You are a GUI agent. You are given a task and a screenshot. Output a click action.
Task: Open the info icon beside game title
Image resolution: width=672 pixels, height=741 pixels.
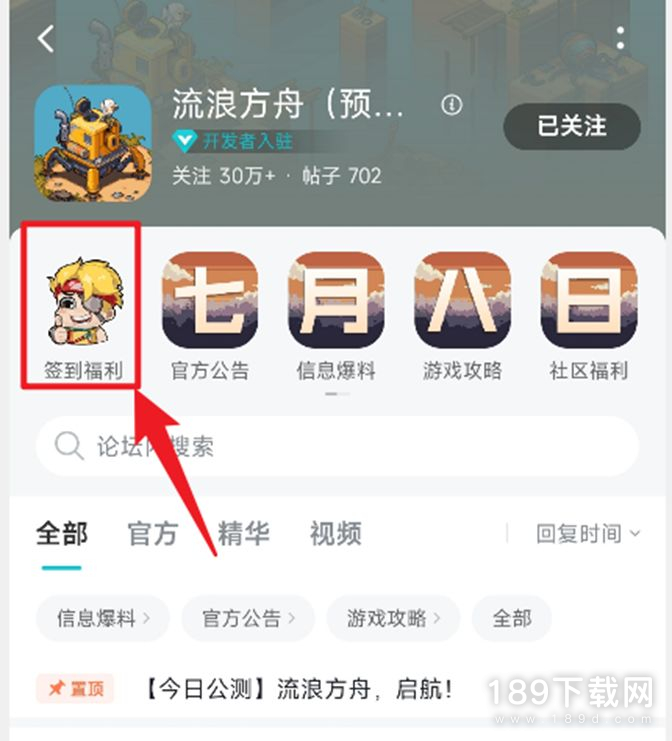coord(452,105)
